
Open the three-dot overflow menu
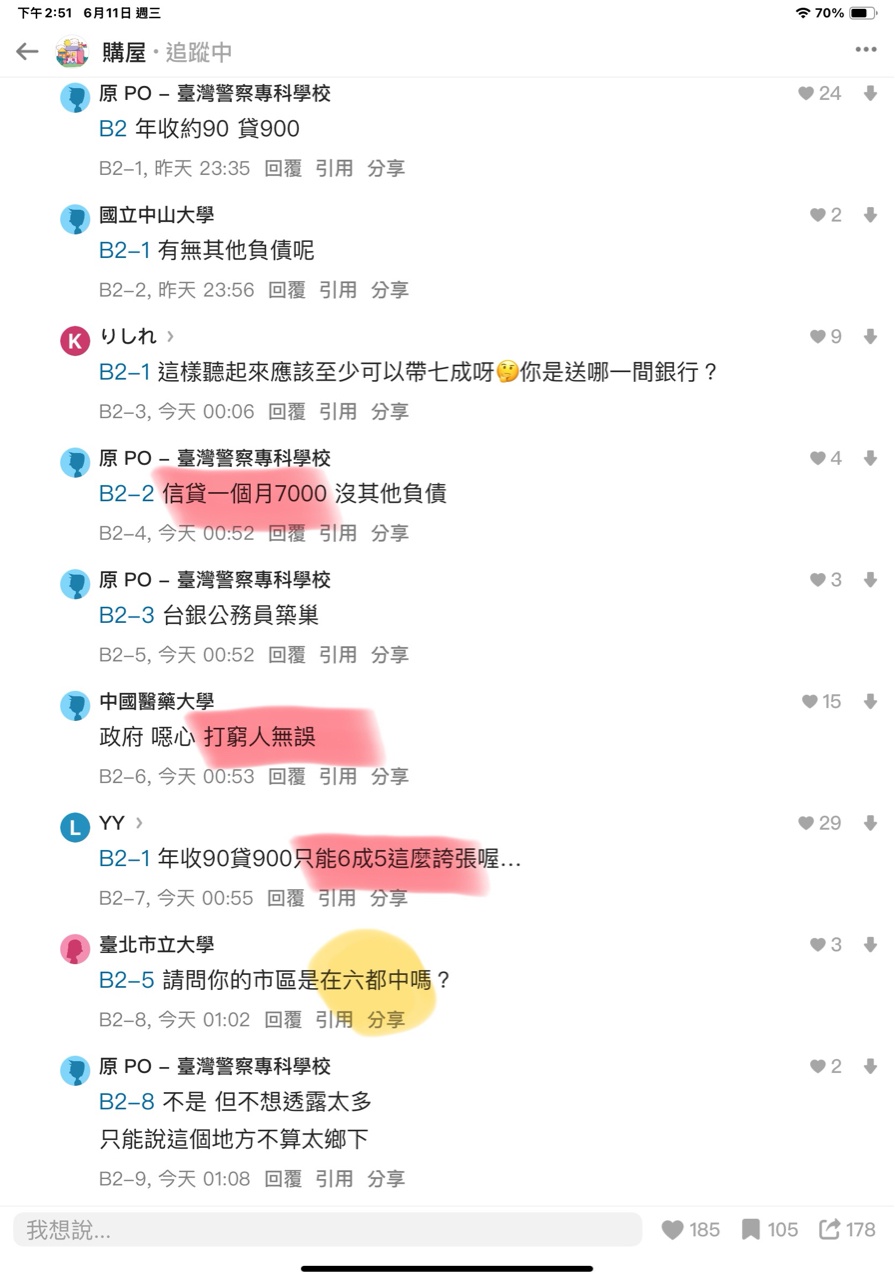pyautogui.click(x=865, y=50)
